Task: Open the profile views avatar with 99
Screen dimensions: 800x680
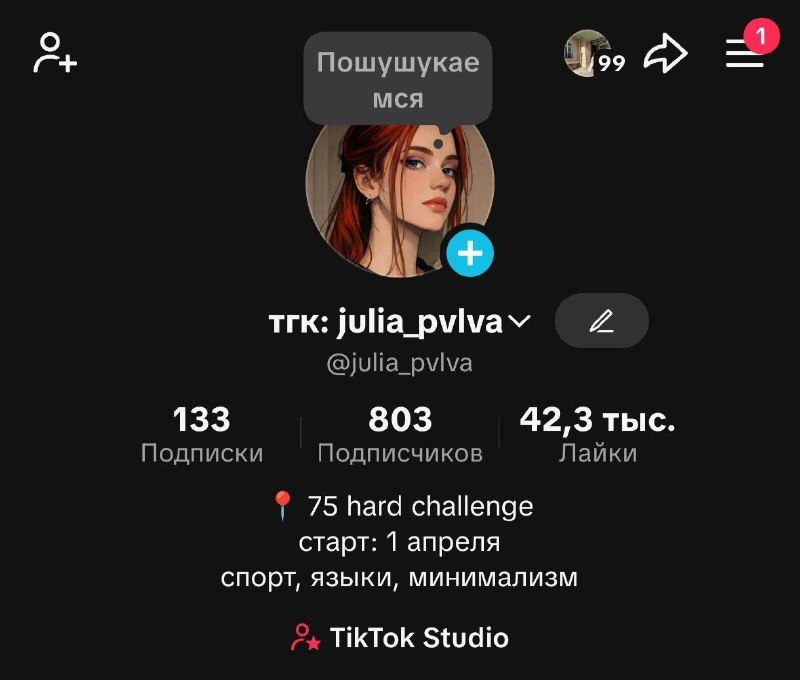Action: coord(594,54)
